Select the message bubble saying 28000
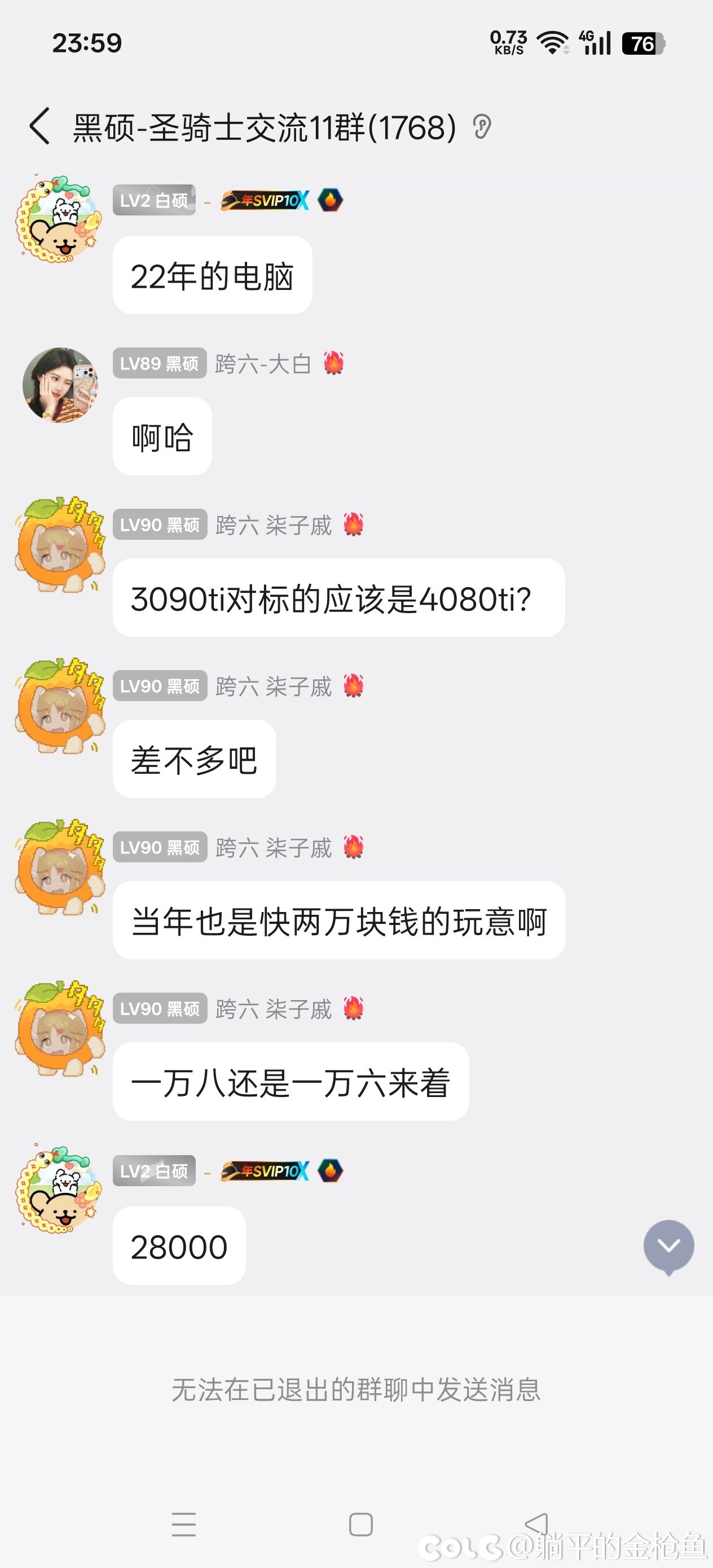This screenshot has width=713, height=1568. click(x=179, y=1246)
